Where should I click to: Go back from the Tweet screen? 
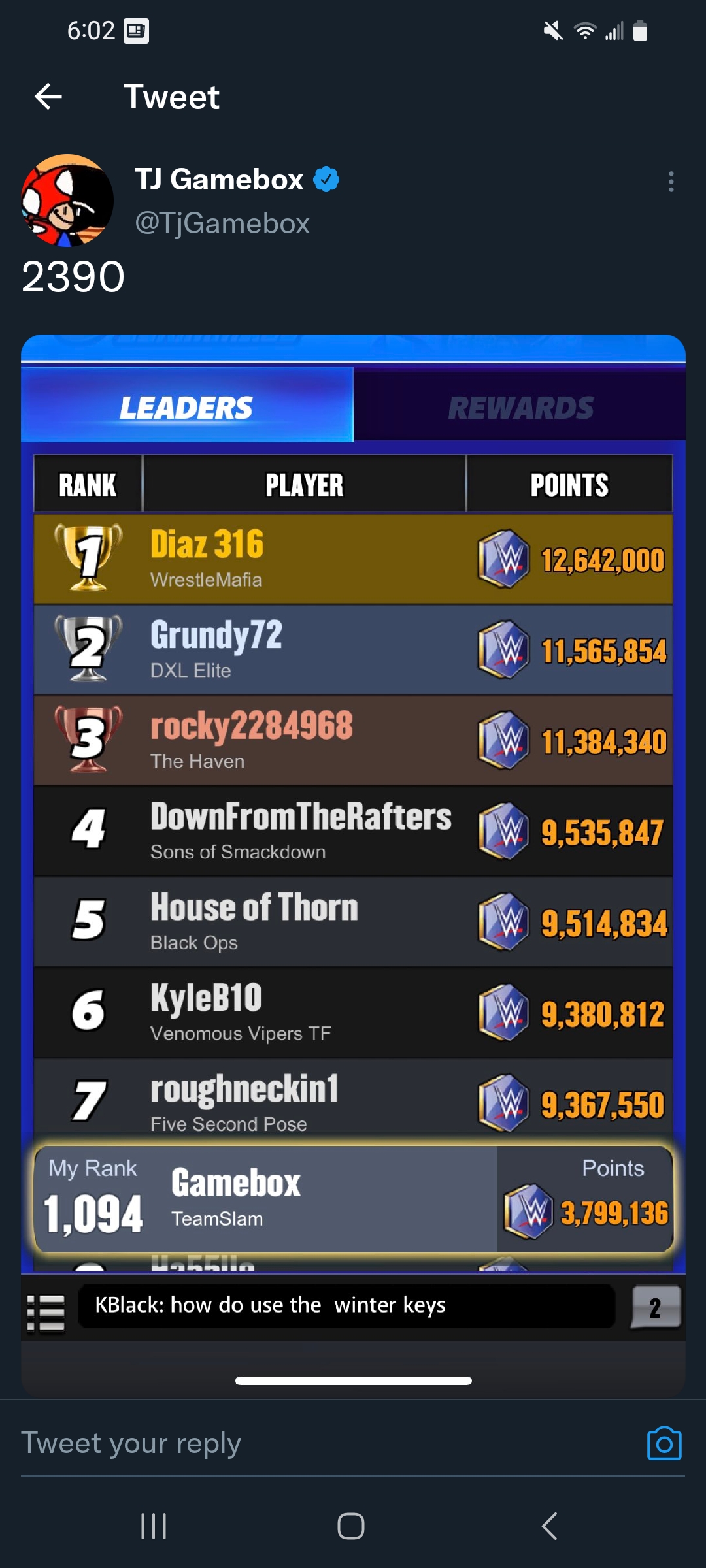[x=48, y=97]
